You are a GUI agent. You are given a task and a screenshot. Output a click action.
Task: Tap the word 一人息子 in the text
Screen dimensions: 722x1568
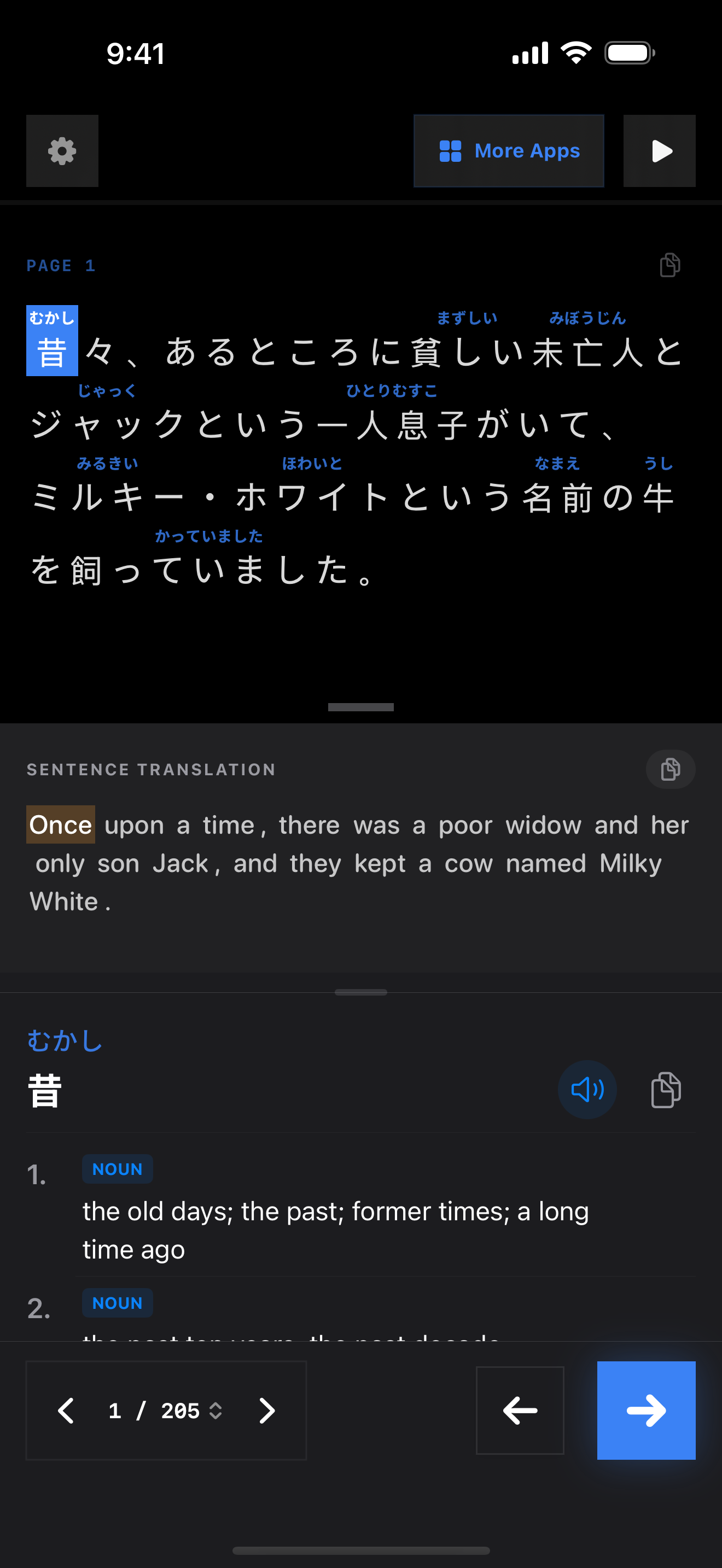392,425
